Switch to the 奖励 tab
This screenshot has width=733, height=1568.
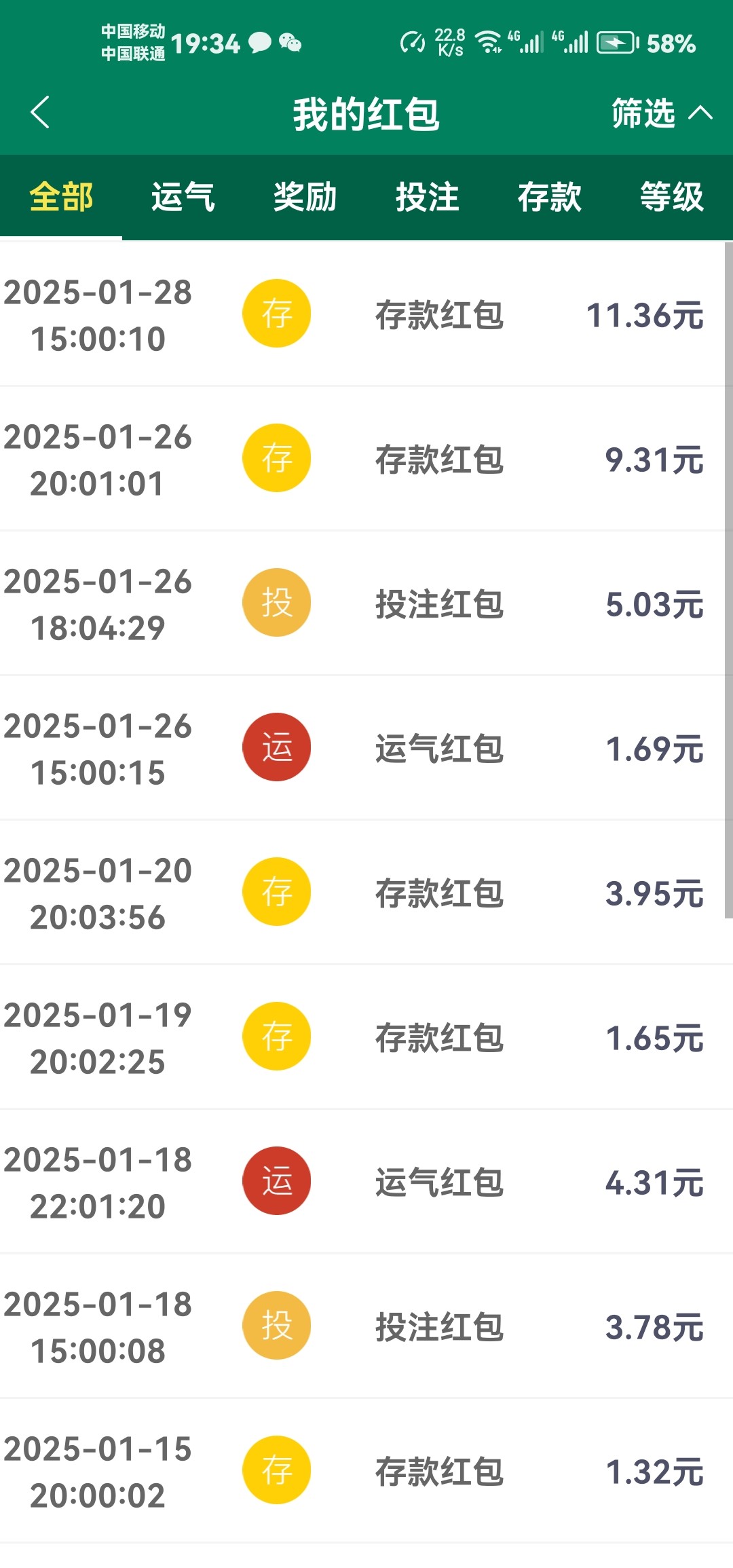point(305,198)
